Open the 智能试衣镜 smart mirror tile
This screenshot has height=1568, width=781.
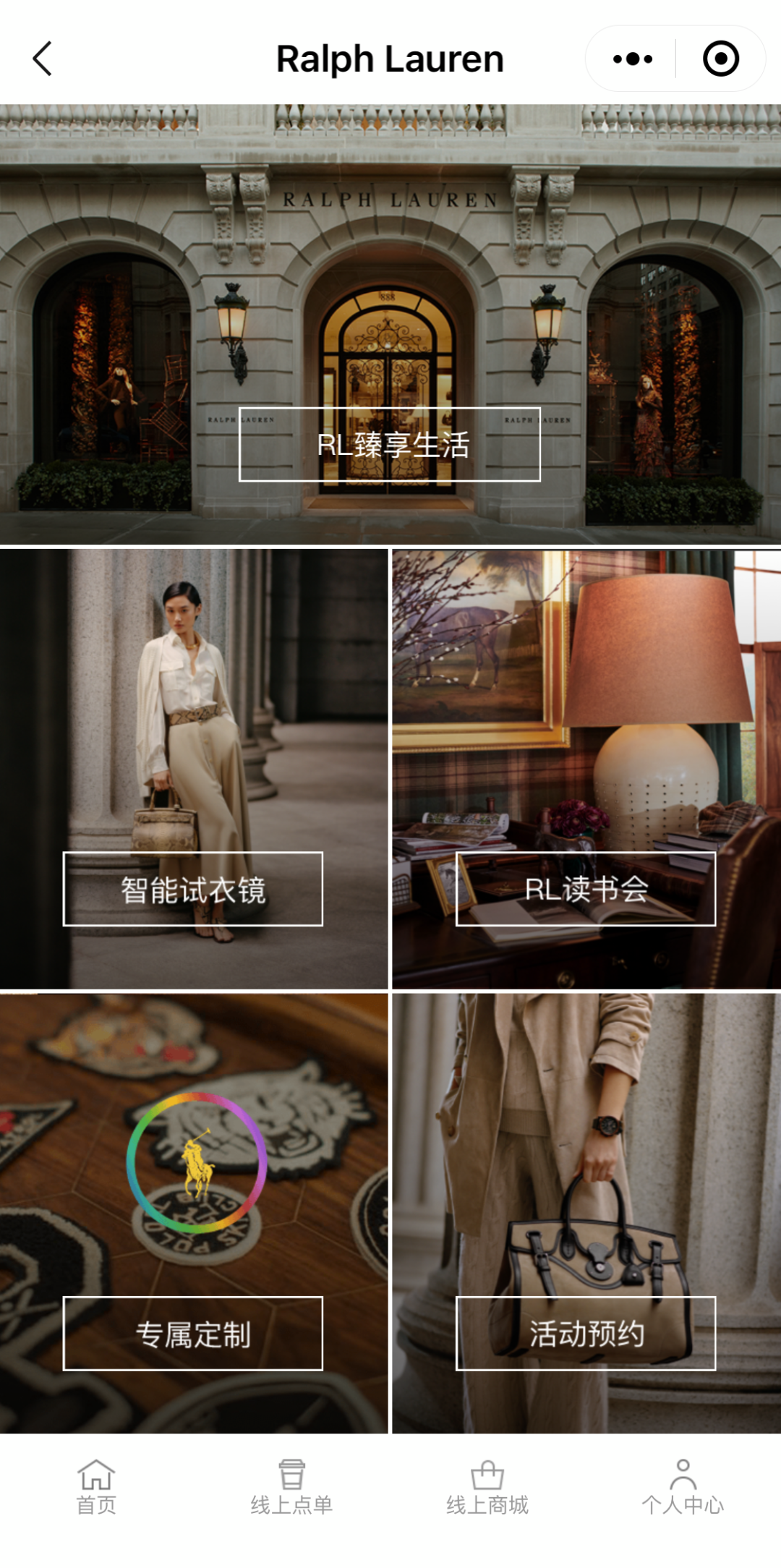tap(193, 889)
